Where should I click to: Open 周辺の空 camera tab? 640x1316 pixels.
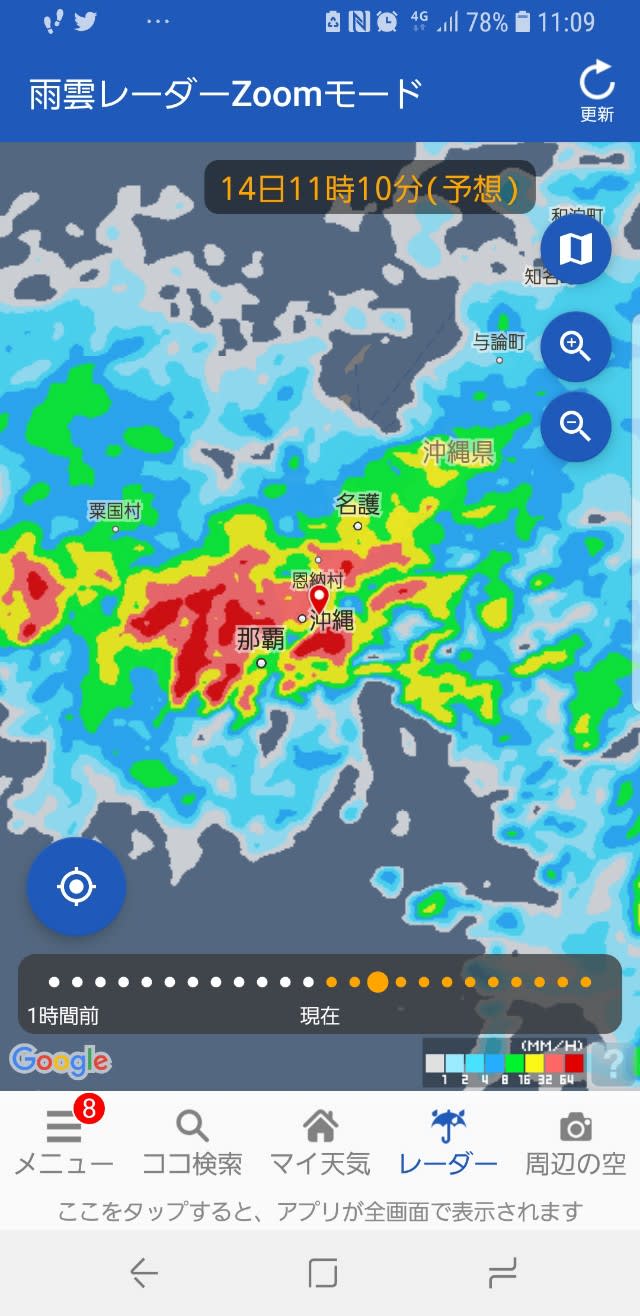[576, 1143]
